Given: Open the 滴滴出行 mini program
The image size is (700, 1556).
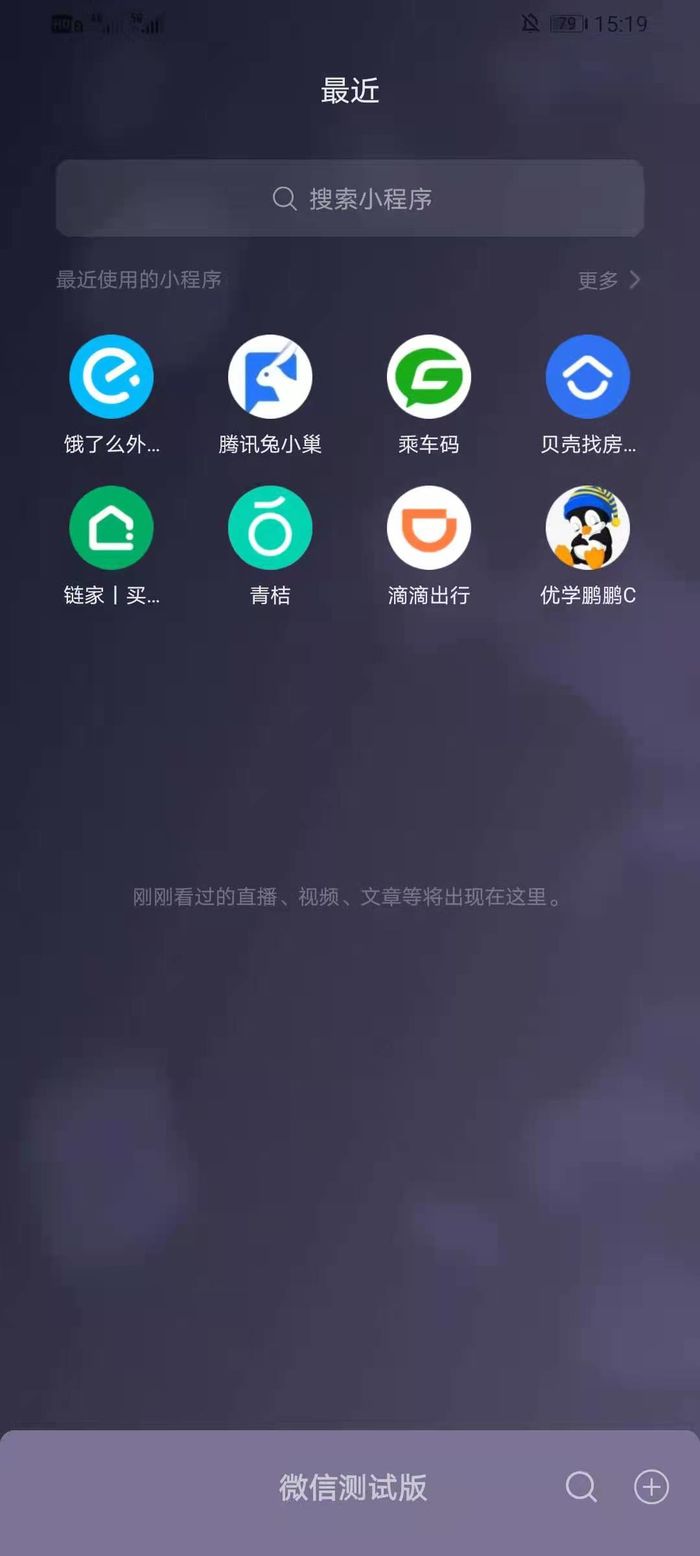Looking at the screenshot, I should [x=429, y=528].
